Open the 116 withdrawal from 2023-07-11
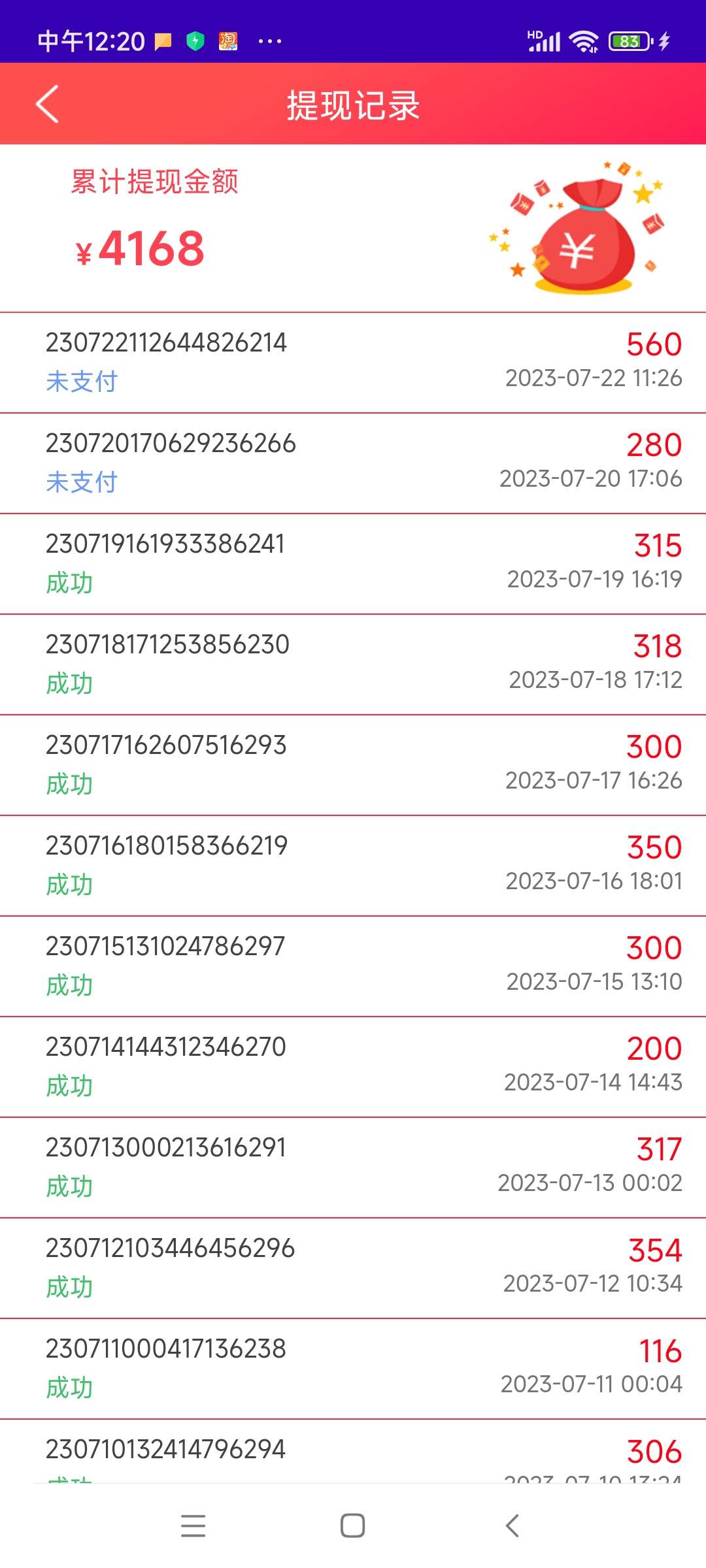Image resolution: width=706 pixels, height=1568 pixels. pos(353,1369)
